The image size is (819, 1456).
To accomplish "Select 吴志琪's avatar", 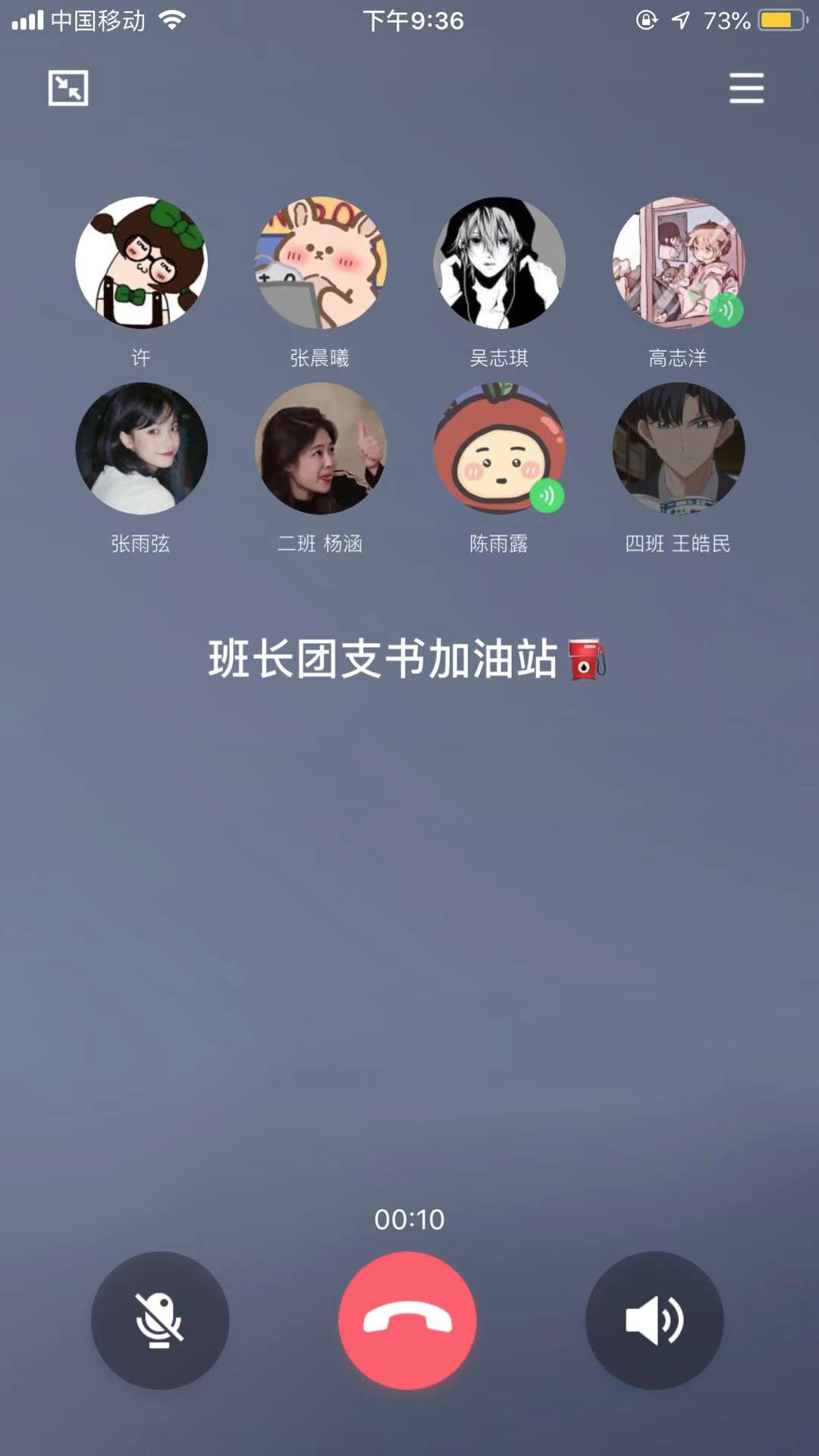I will pos(499,262).
